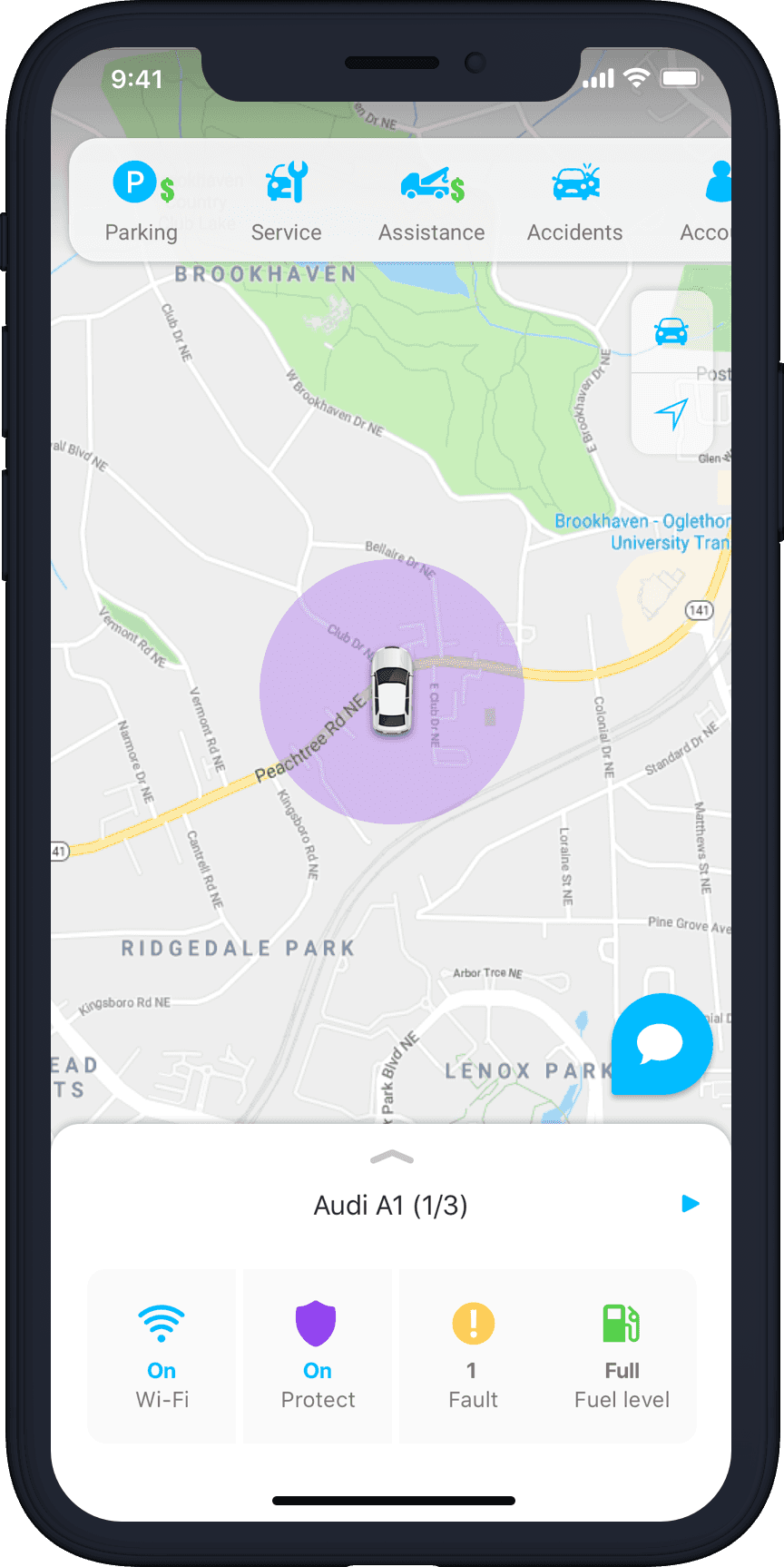
Task: Select the Service shortcut
Action: pyautogui.click(x=286, y=202)
